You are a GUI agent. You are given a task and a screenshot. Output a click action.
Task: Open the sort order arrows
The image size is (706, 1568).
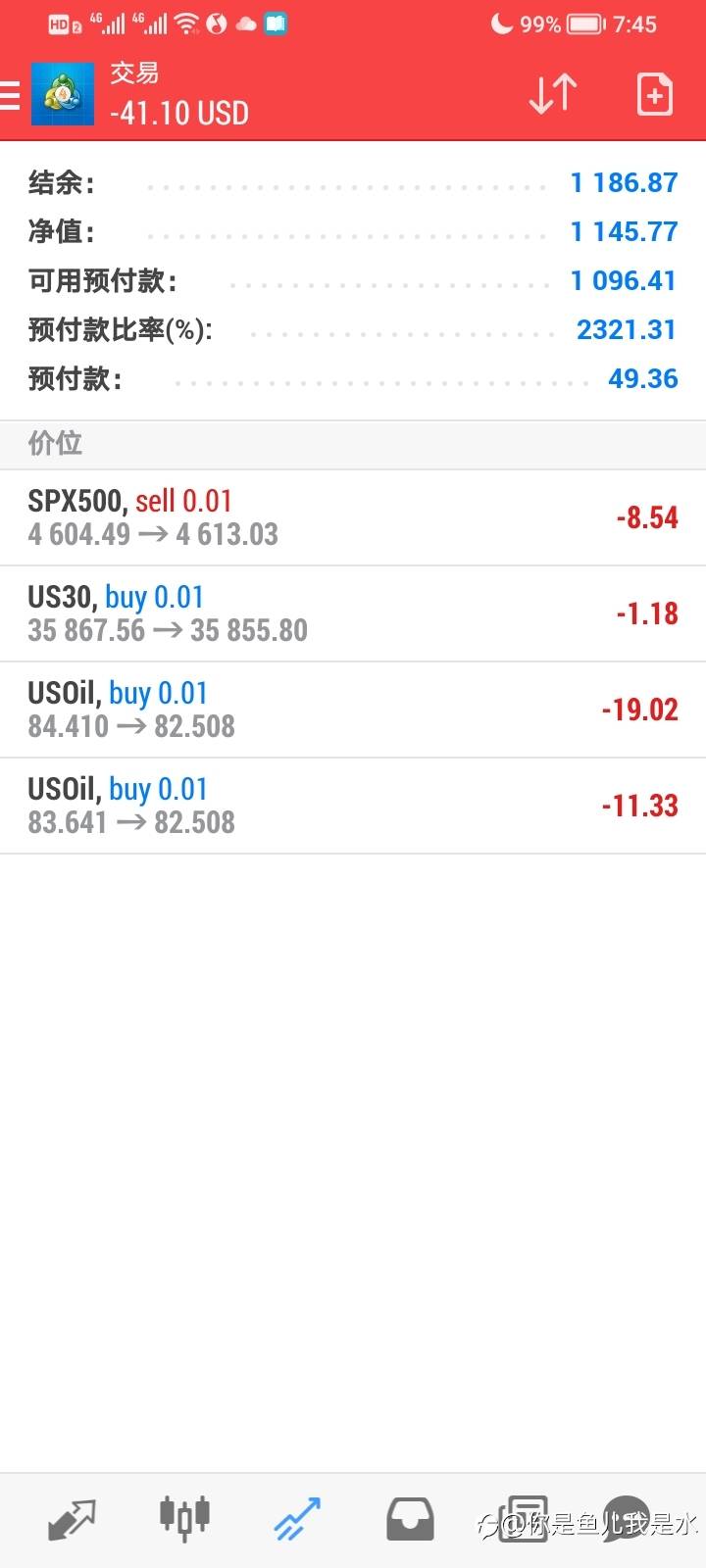pyautogui.click(x=552, y=94)
